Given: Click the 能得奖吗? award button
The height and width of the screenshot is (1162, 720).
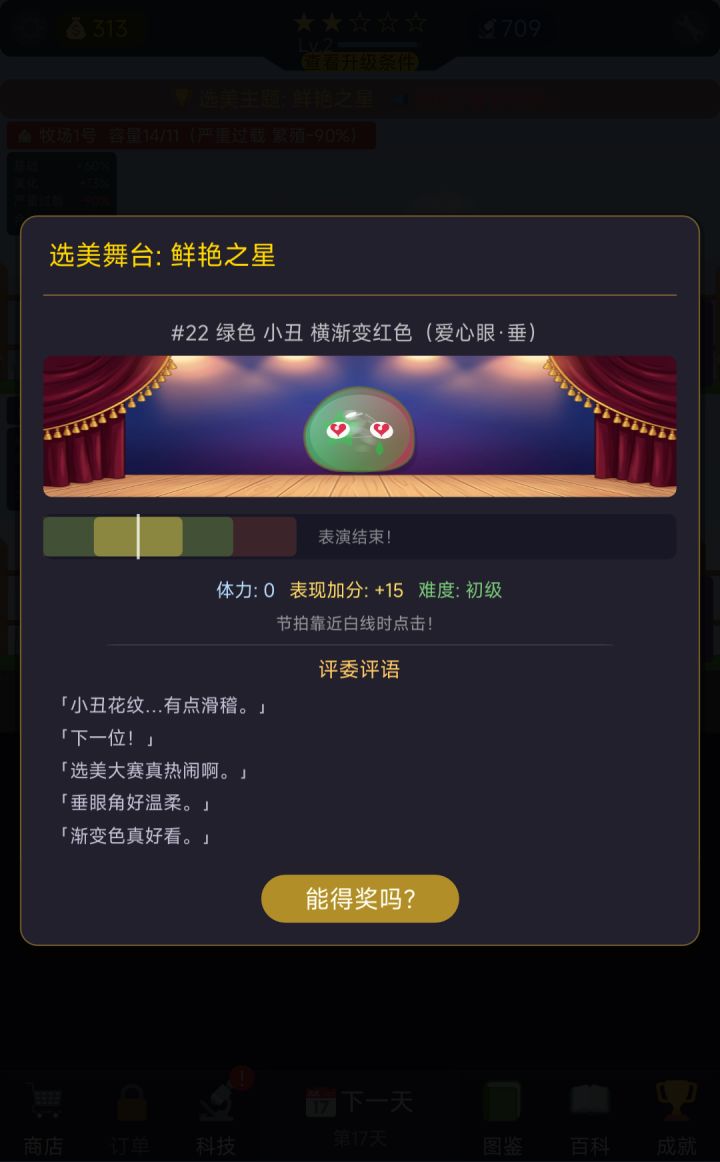Looking at the screenshot, I should tap(360, 899).
